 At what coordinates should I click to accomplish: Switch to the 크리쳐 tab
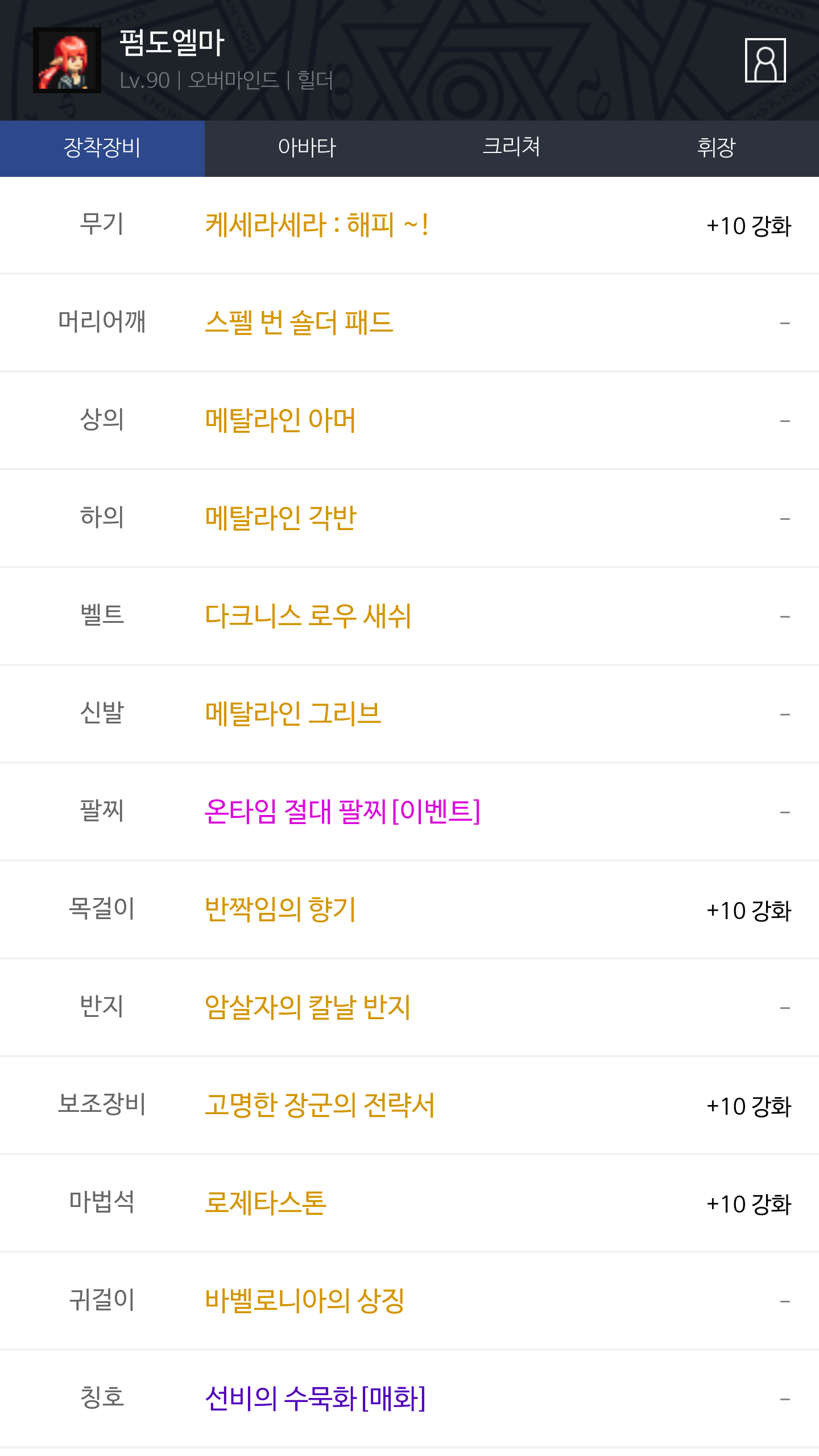click(511, 148)
